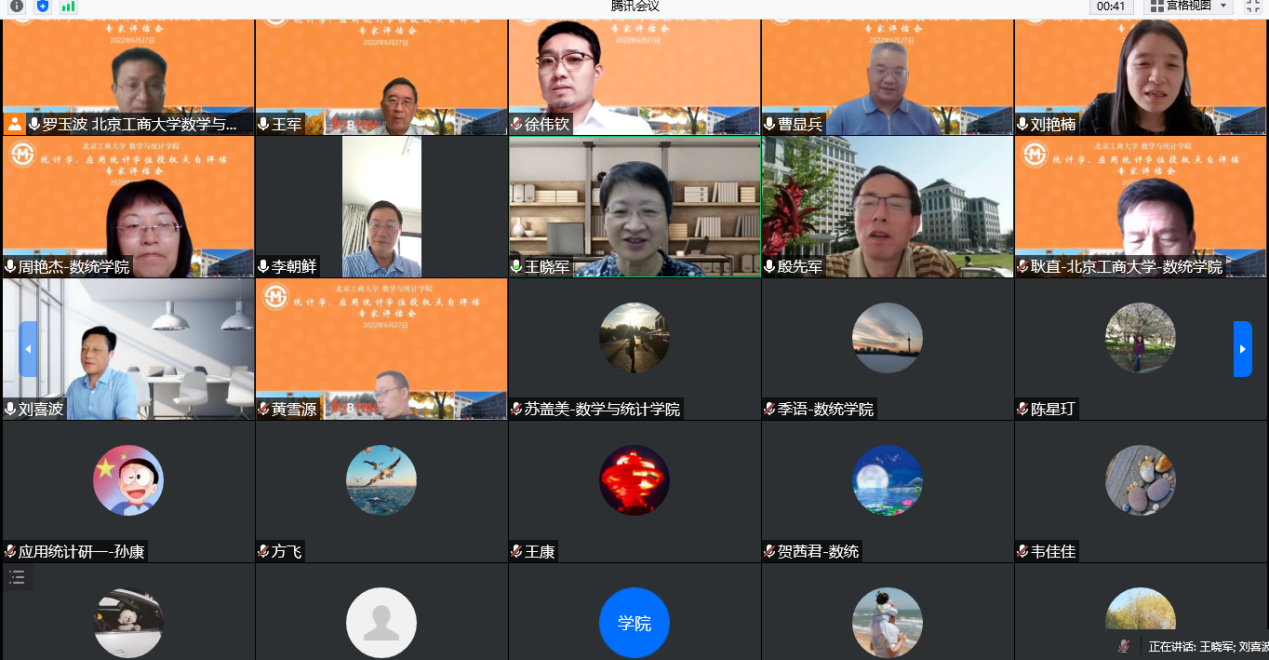Go to the next page of participants
1269x660 pixels.
[x=1242, y=349]
